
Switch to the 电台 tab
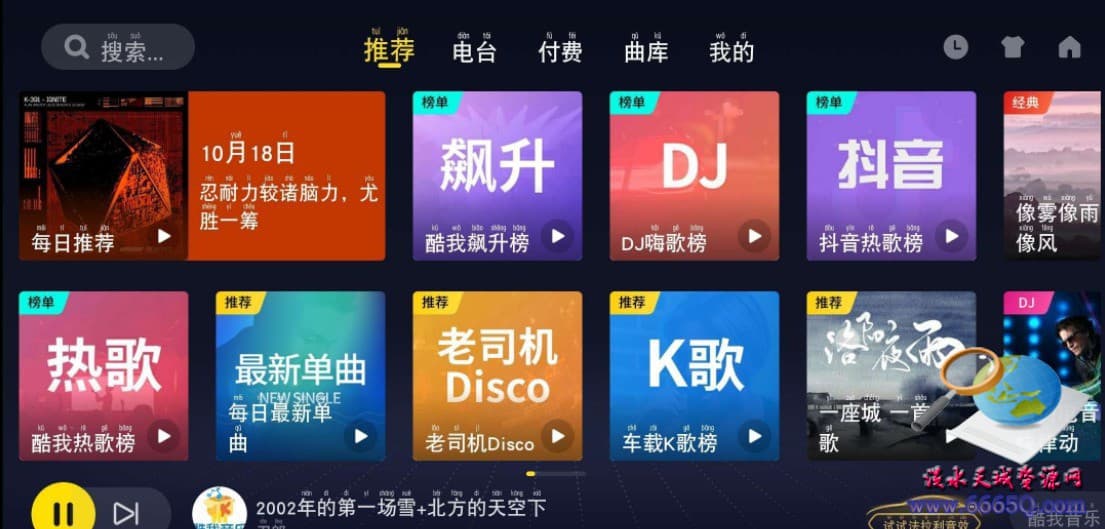click(474, 50)
